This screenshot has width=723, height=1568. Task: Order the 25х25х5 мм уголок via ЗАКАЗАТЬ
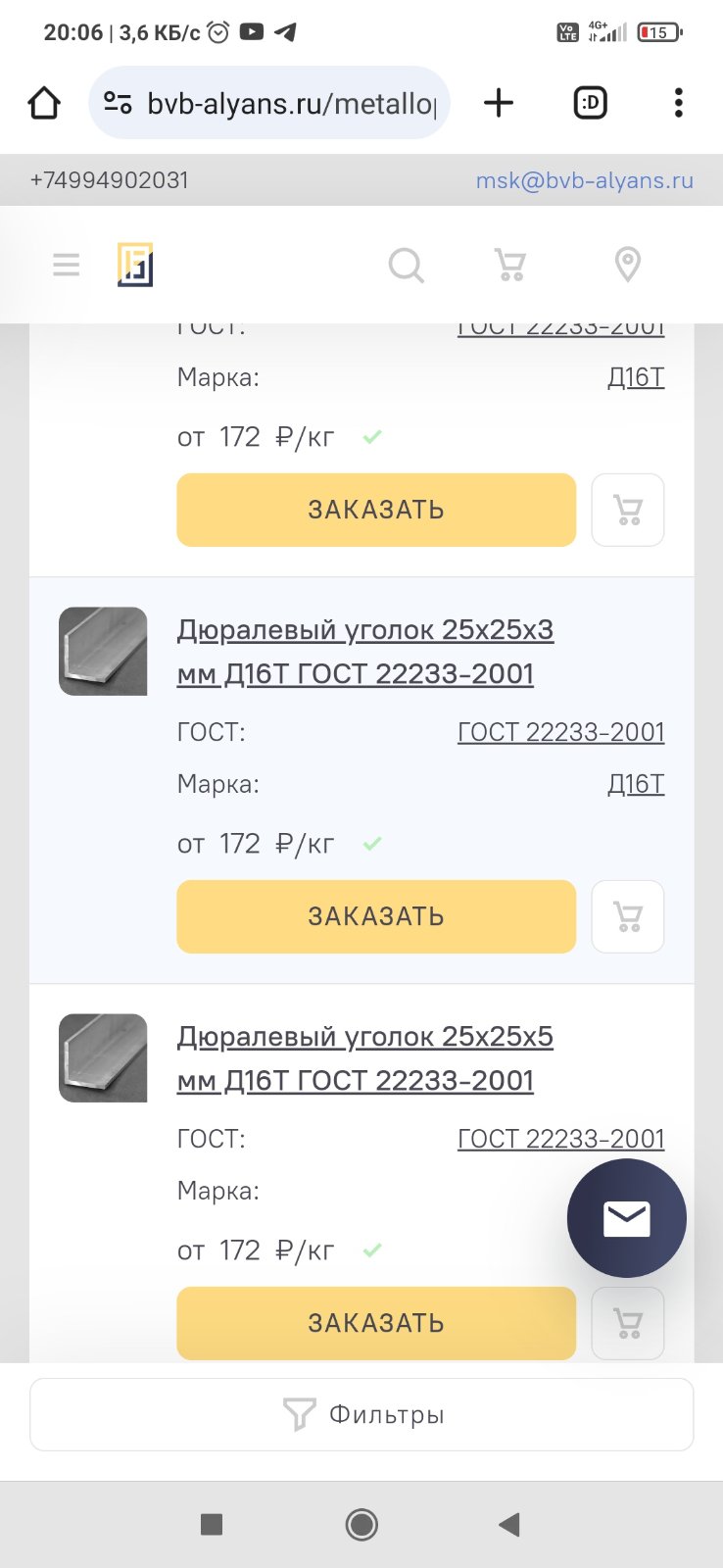(376, 1323)
